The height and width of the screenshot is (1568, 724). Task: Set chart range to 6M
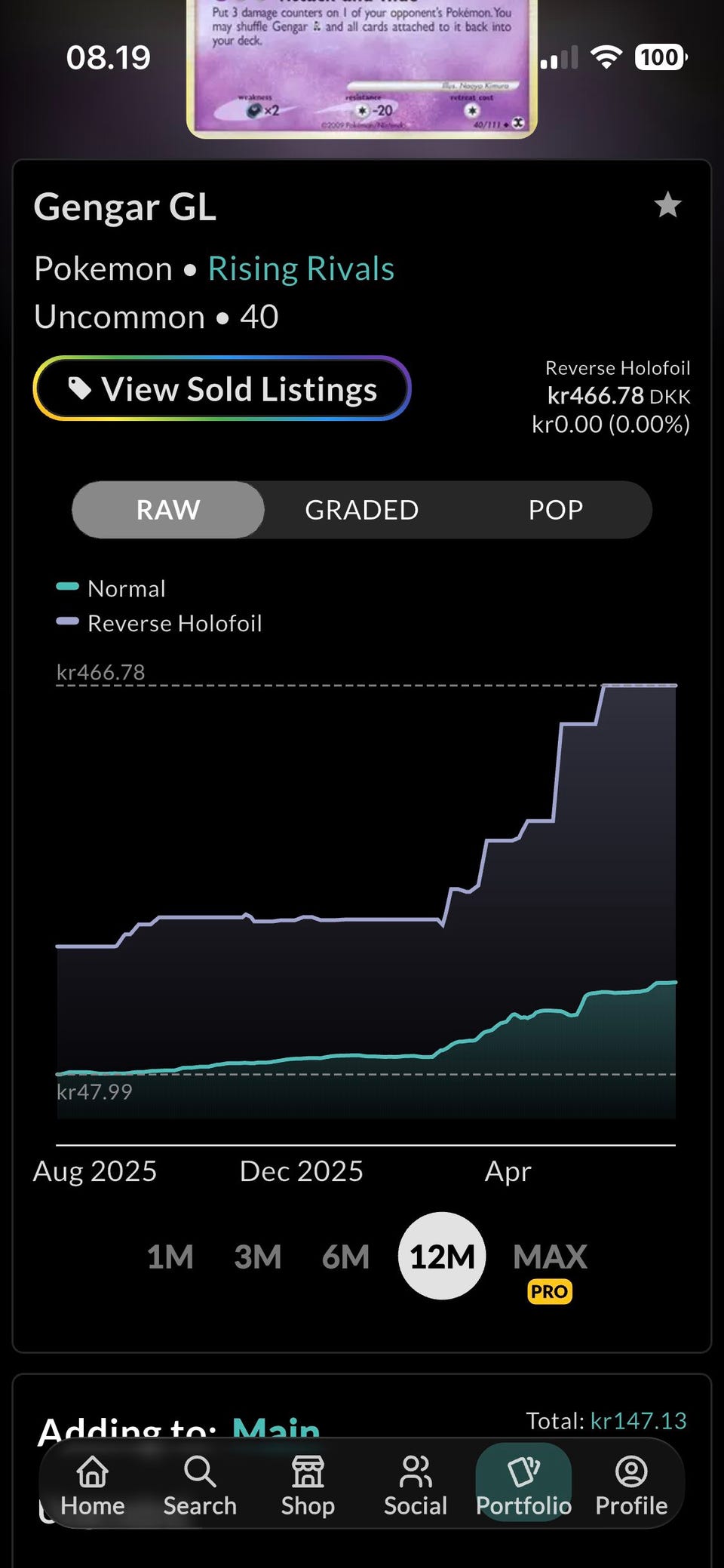click(345, 1257)
